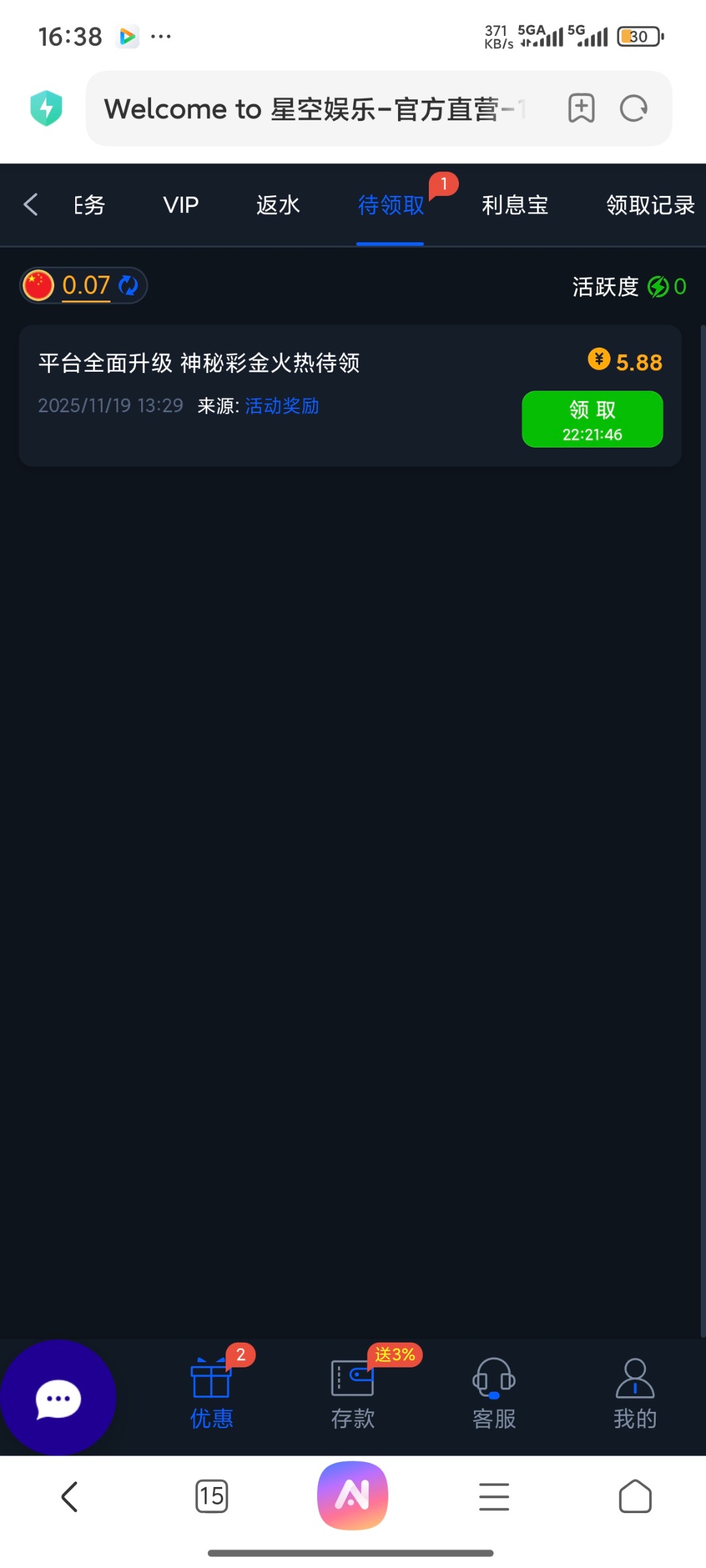
Task: Open the 领取记录 tab
Action: coord(650,205)
